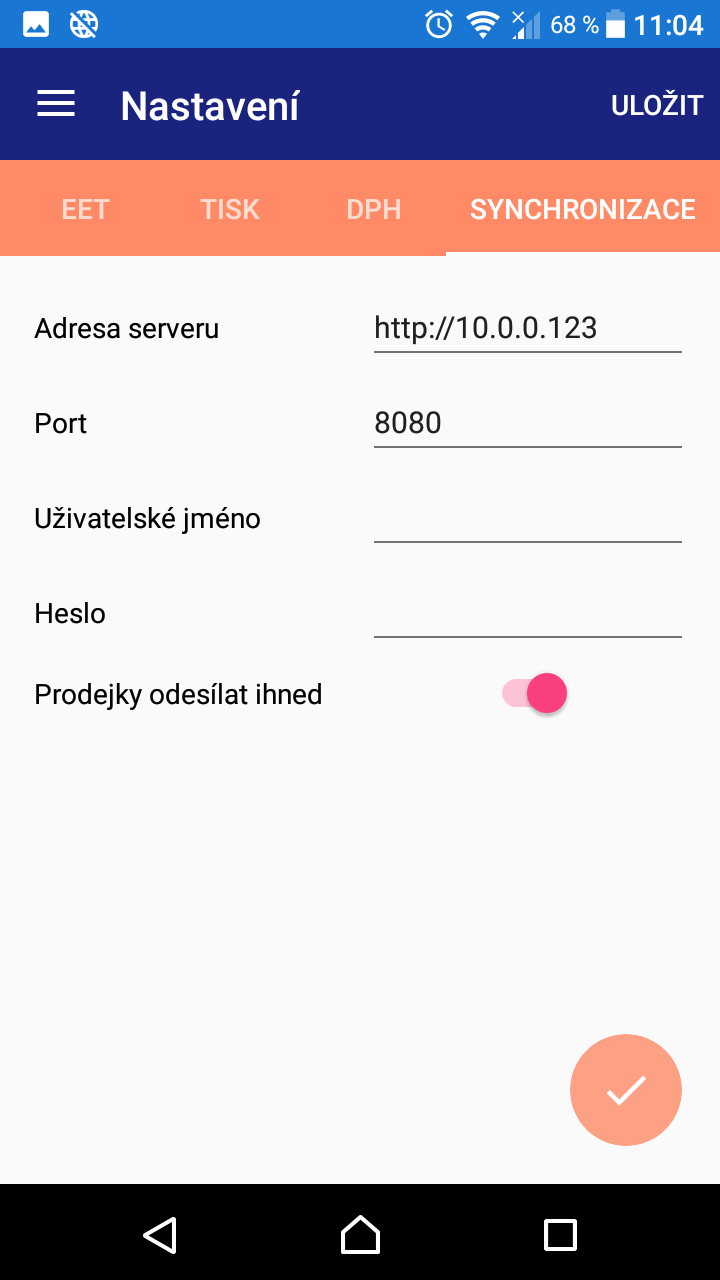Viewport: 720px width, 1280px height.
Task: Go back using the system back button
Action: pos(160,1235)
